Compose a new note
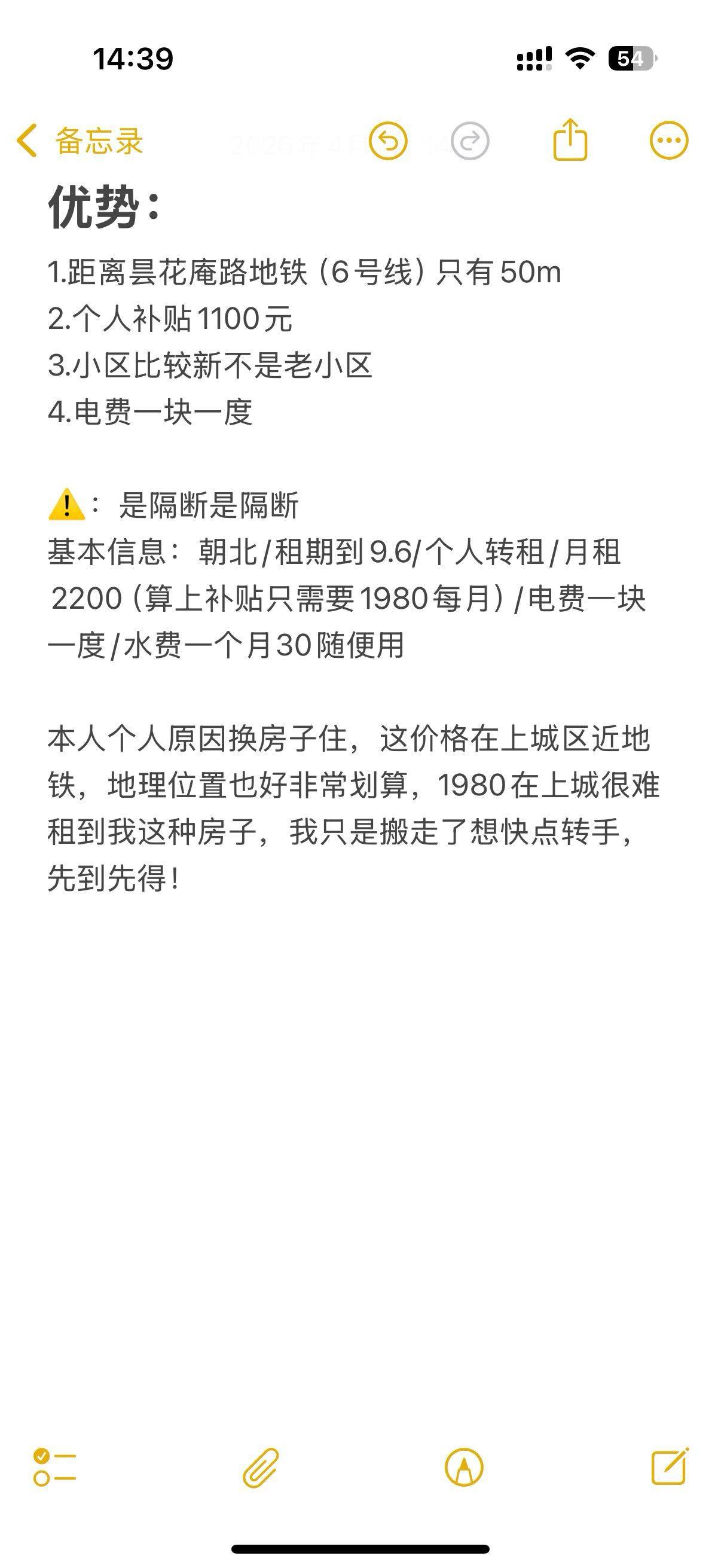The width and height of the screenshot is (721, 1568). point(669,1467)
